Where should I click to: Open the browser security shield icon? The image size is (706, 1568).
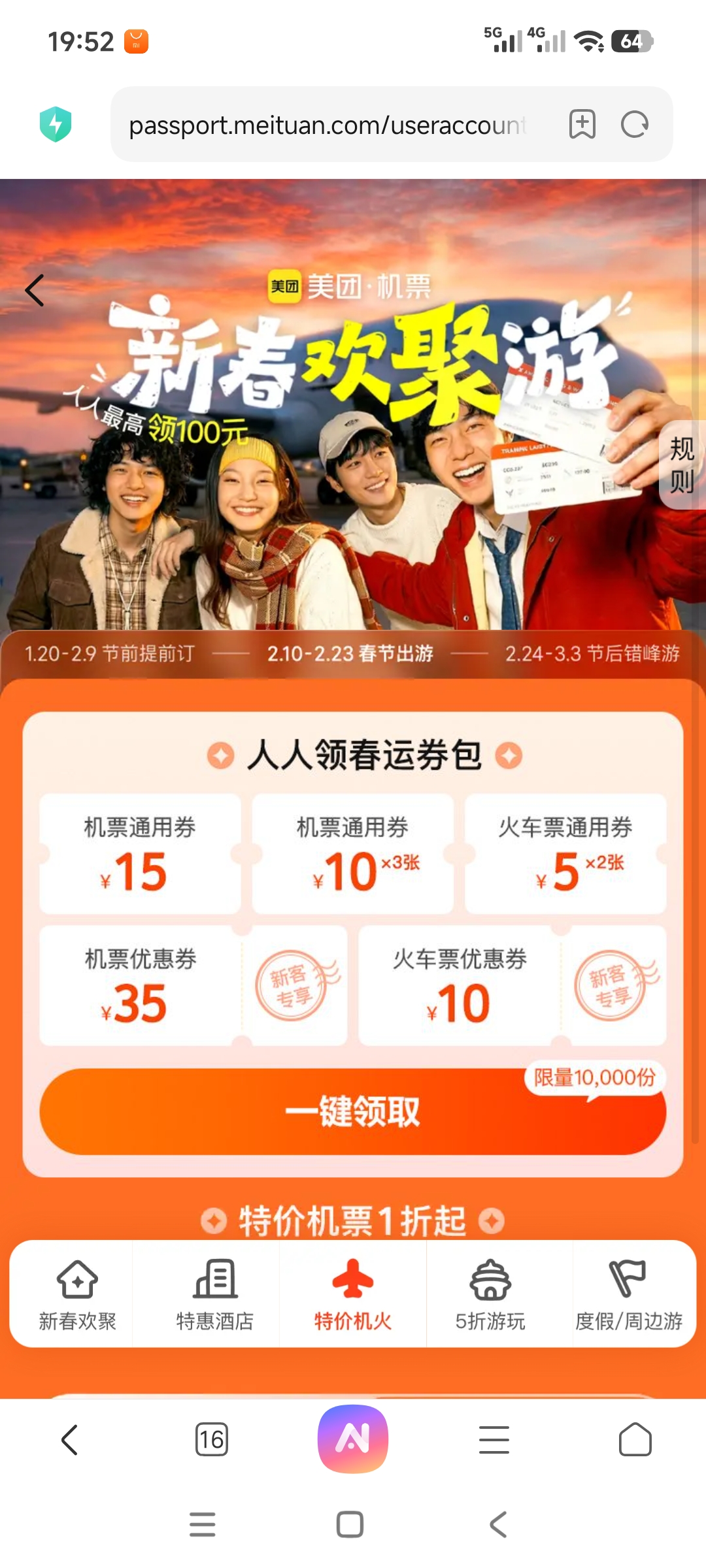[x=56, y=124]
